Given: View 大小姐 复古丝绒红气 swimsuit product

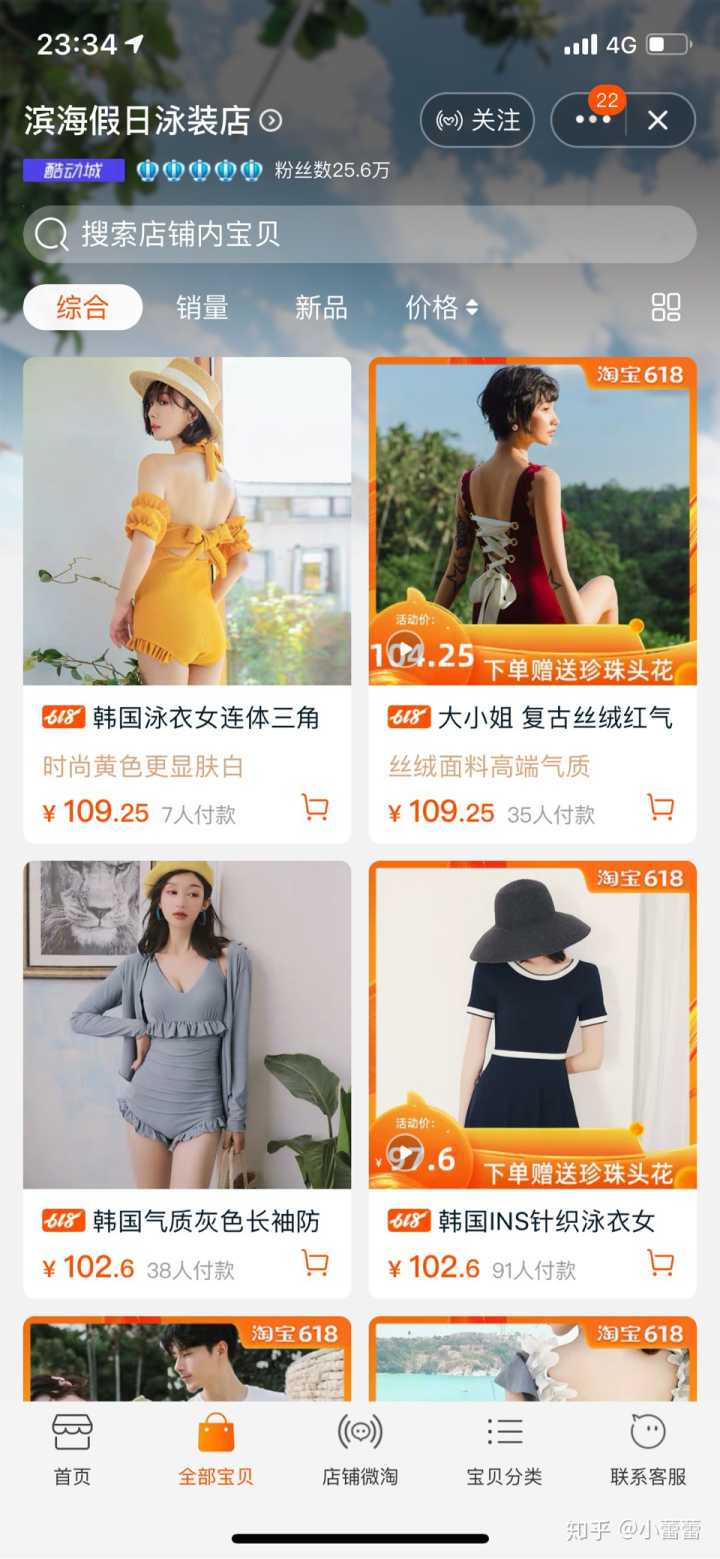Looking at the screenshot, I should coord(532,520).
